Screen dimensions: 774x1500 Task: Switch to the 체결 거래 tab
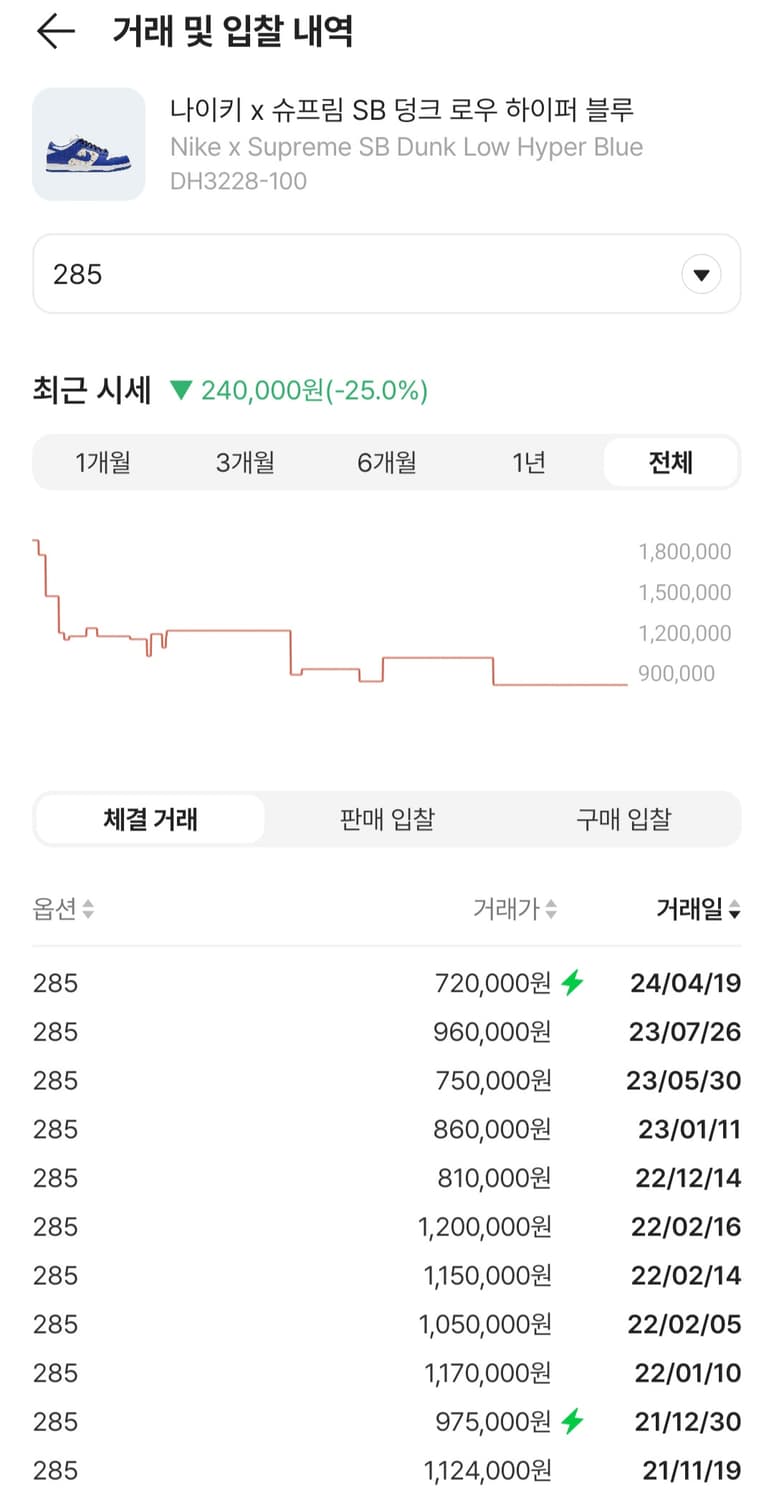pyautogui.click(x=148, y=818)
